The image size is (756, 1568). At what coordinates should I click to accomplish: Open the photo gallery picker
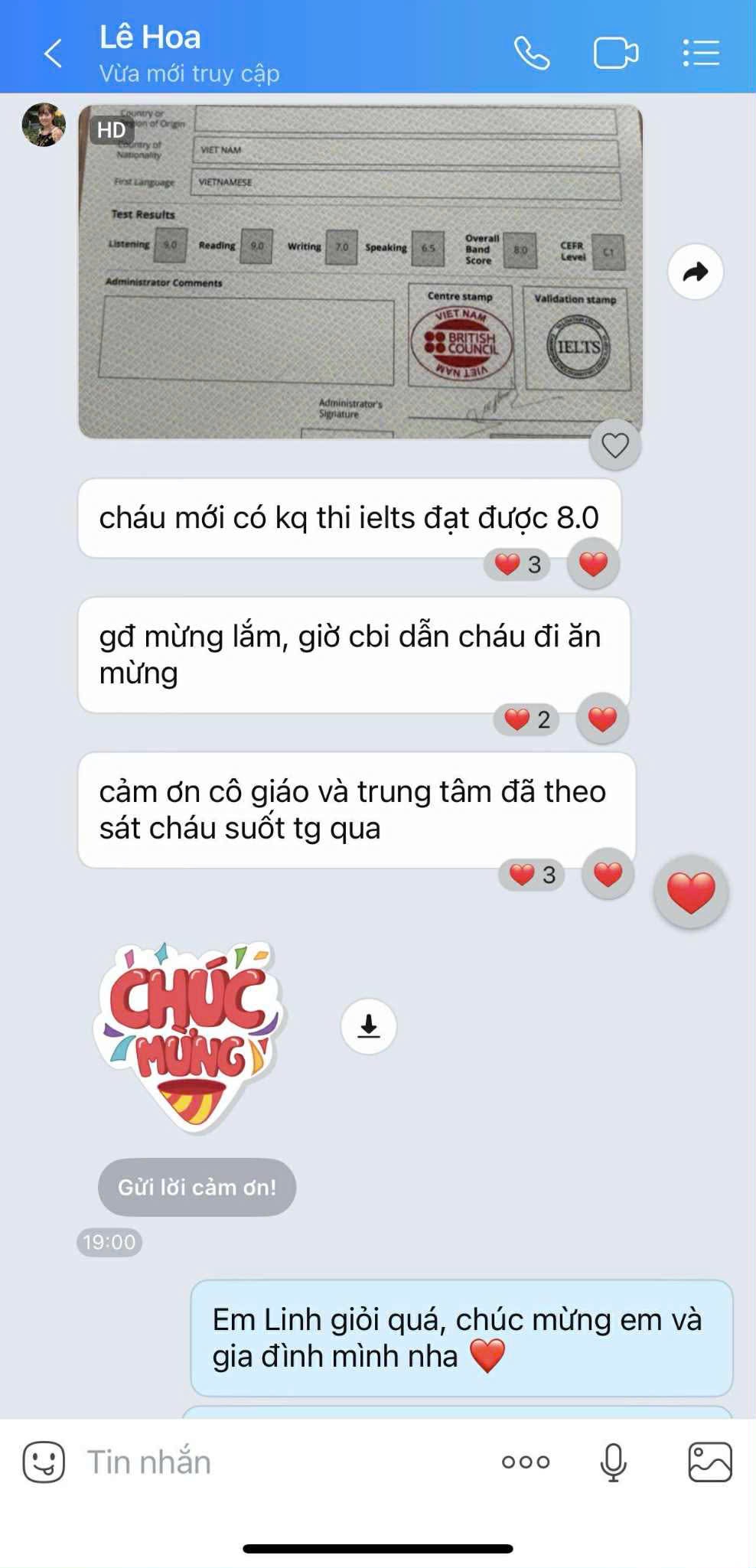click(x=709, y=1462)
